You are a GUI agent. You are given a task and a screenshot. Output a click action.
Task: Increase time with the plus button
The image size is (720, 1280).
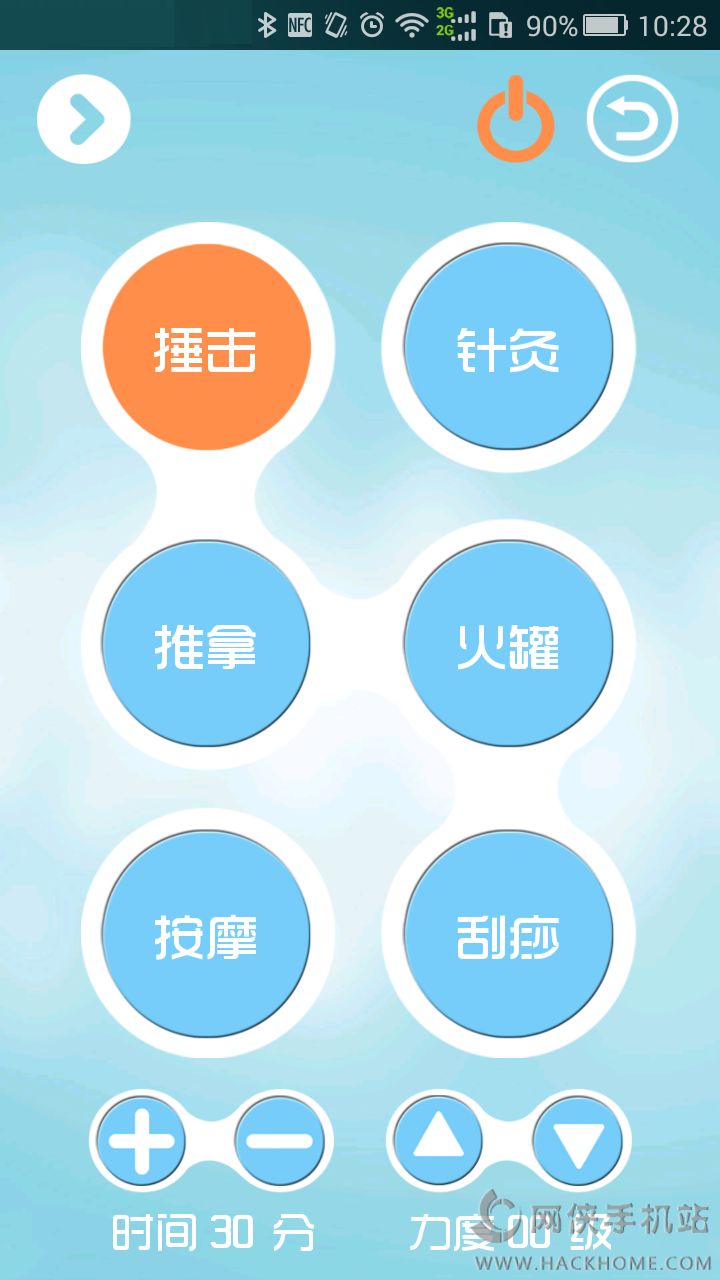(141, 1140)
